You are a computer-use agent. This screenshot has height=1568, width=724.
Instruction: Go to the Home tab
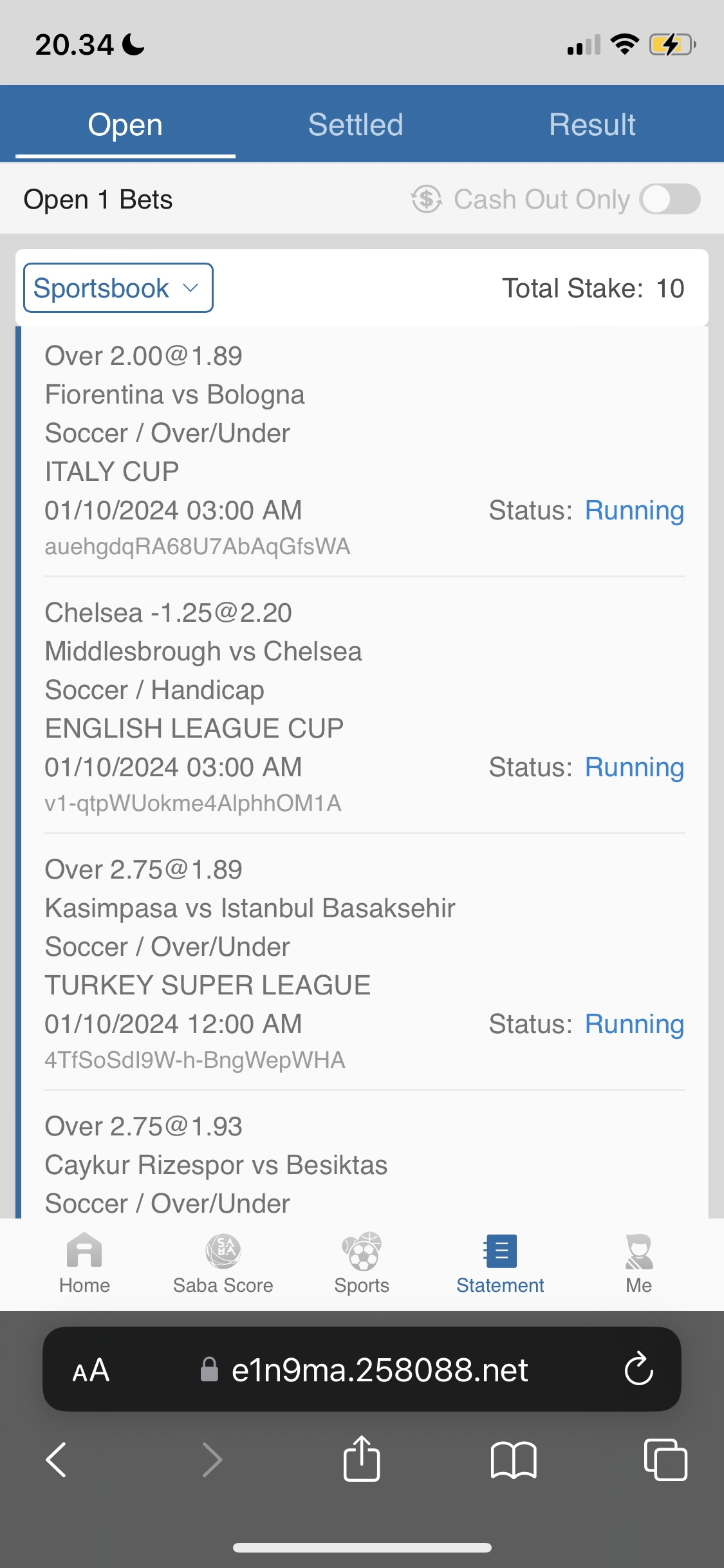(x=84, y=1263)
